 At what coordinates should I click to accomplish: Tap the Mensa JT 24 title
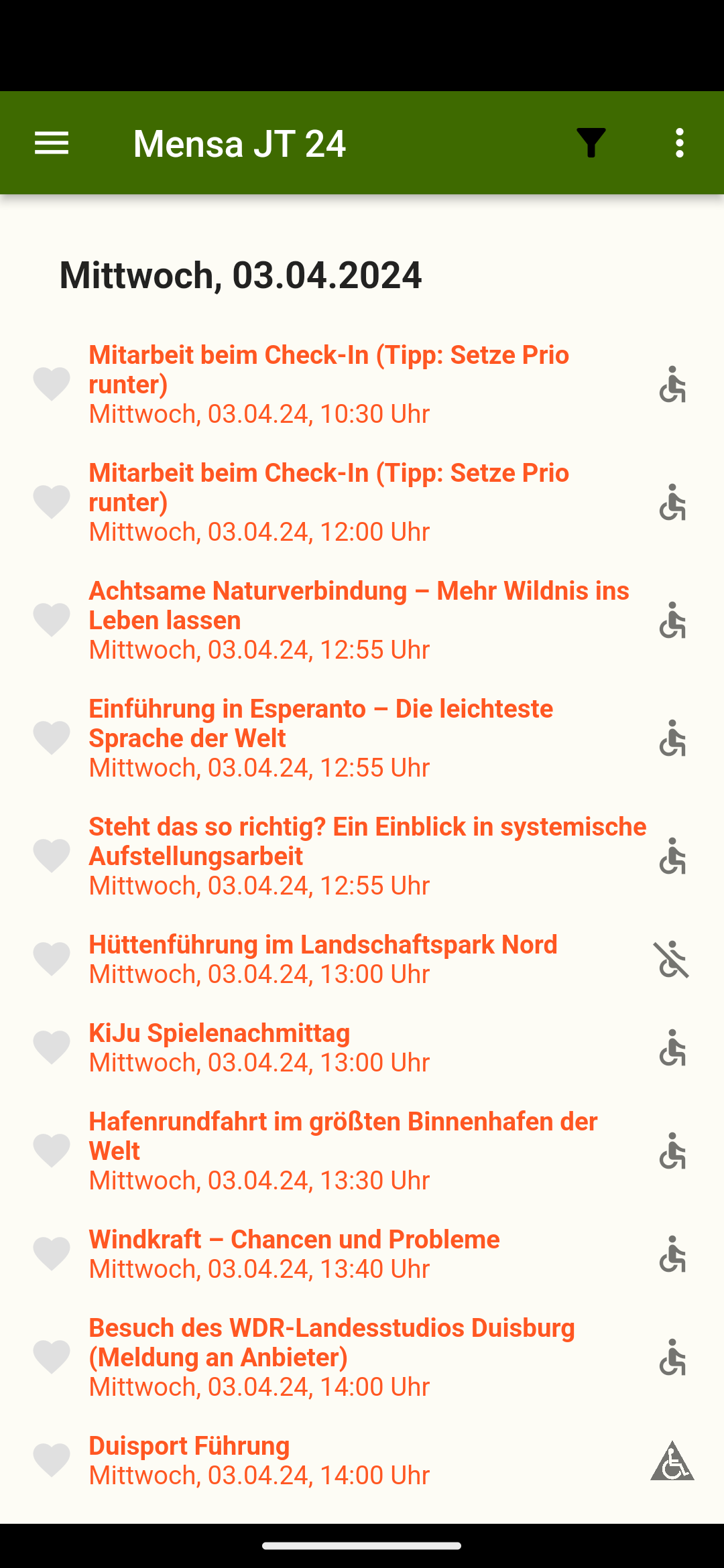click(x=239, y=142)
